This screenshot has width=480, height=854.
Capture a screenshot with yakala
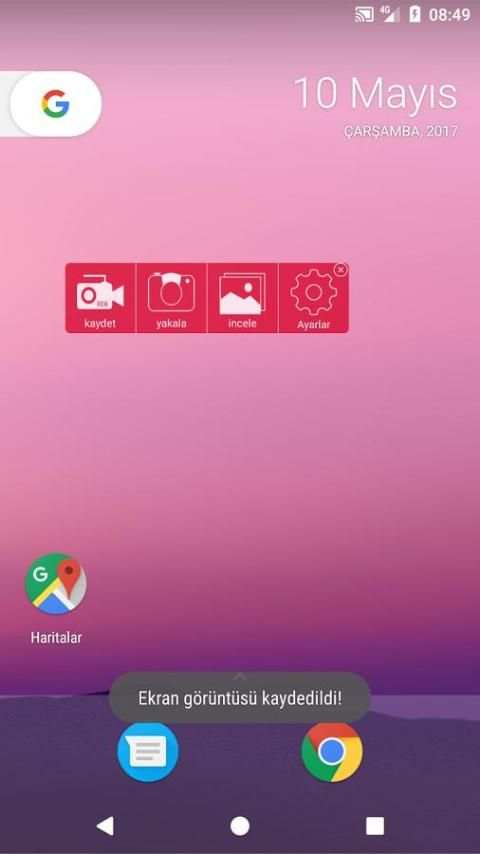click(171, 298)
